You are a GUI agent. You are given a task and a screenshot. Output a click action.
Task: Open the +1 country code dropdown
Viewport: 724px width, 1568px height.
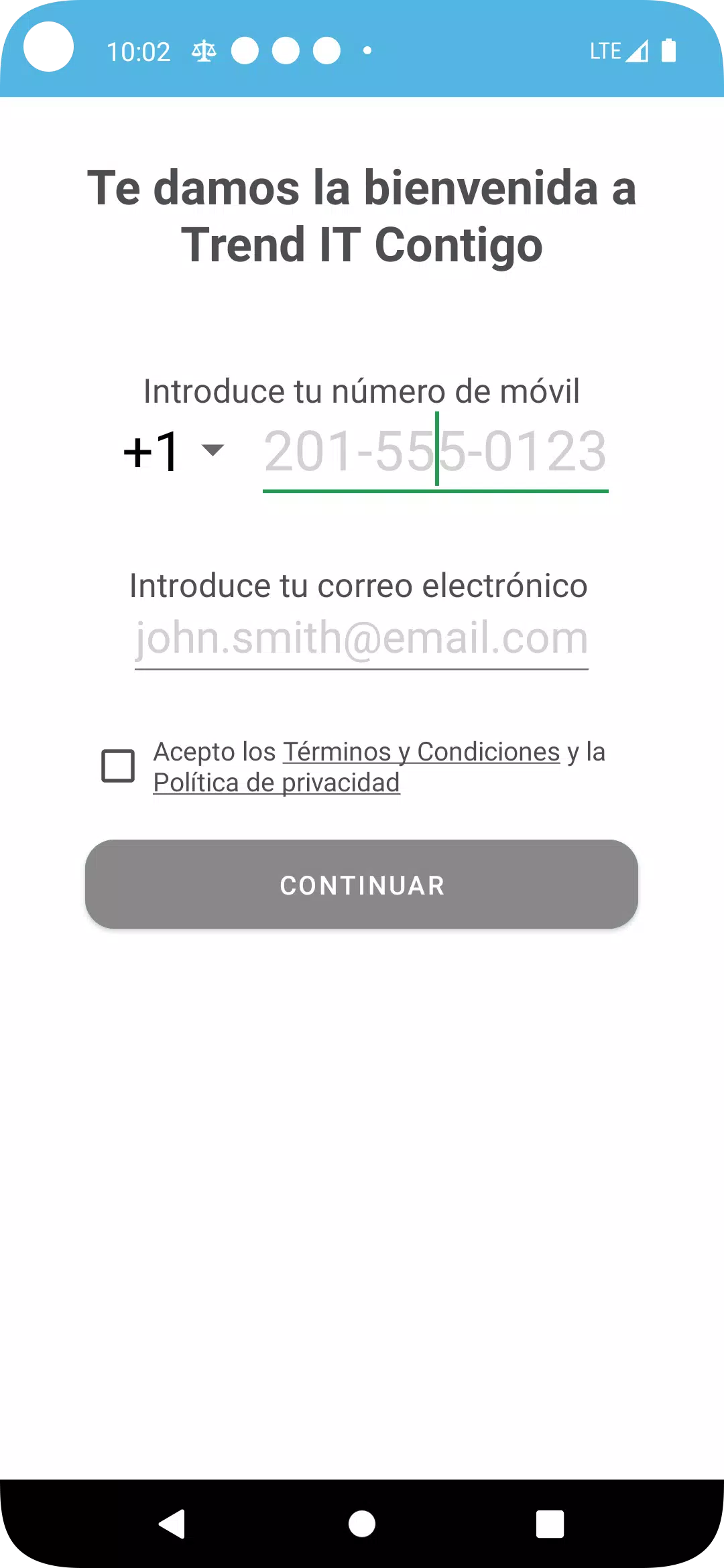click(173, 451)
